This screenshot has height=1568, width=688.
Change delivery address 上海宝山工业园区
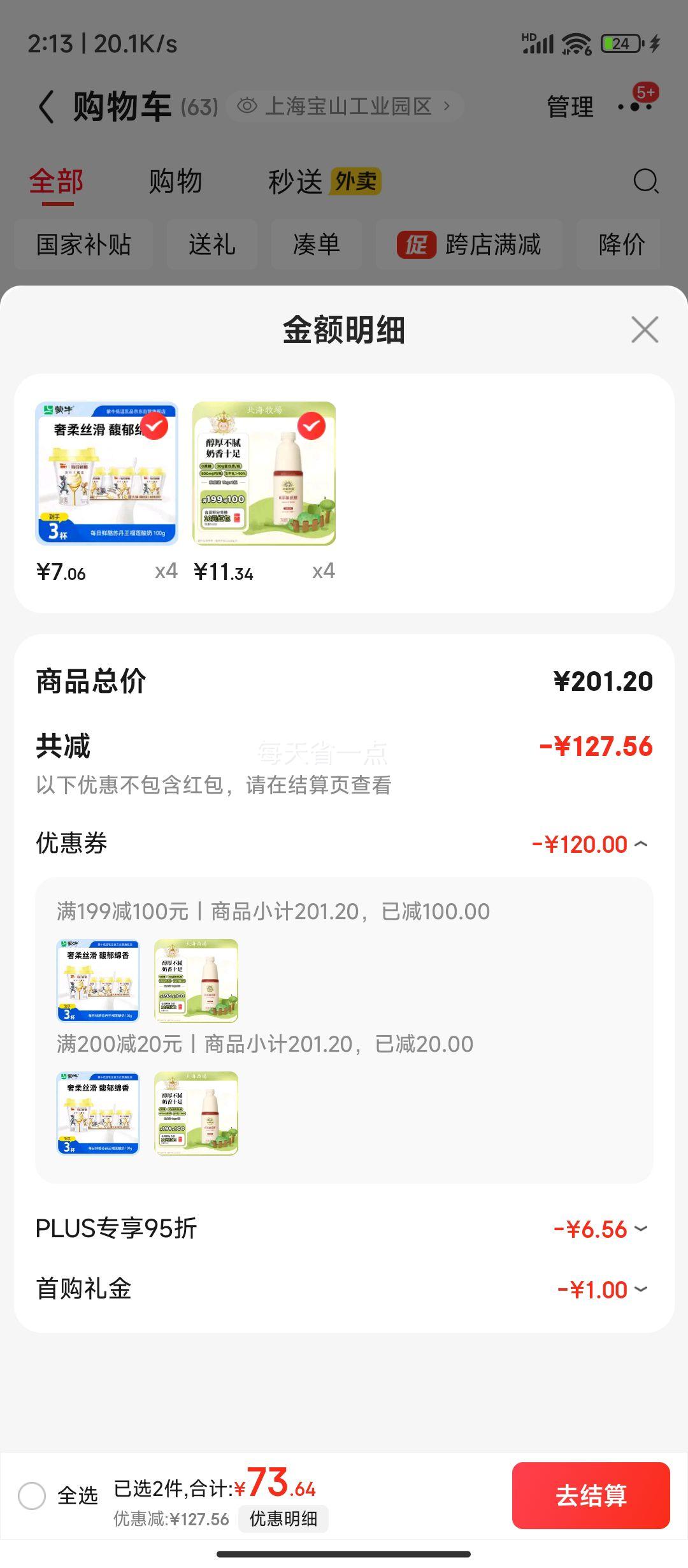point(347,106)
